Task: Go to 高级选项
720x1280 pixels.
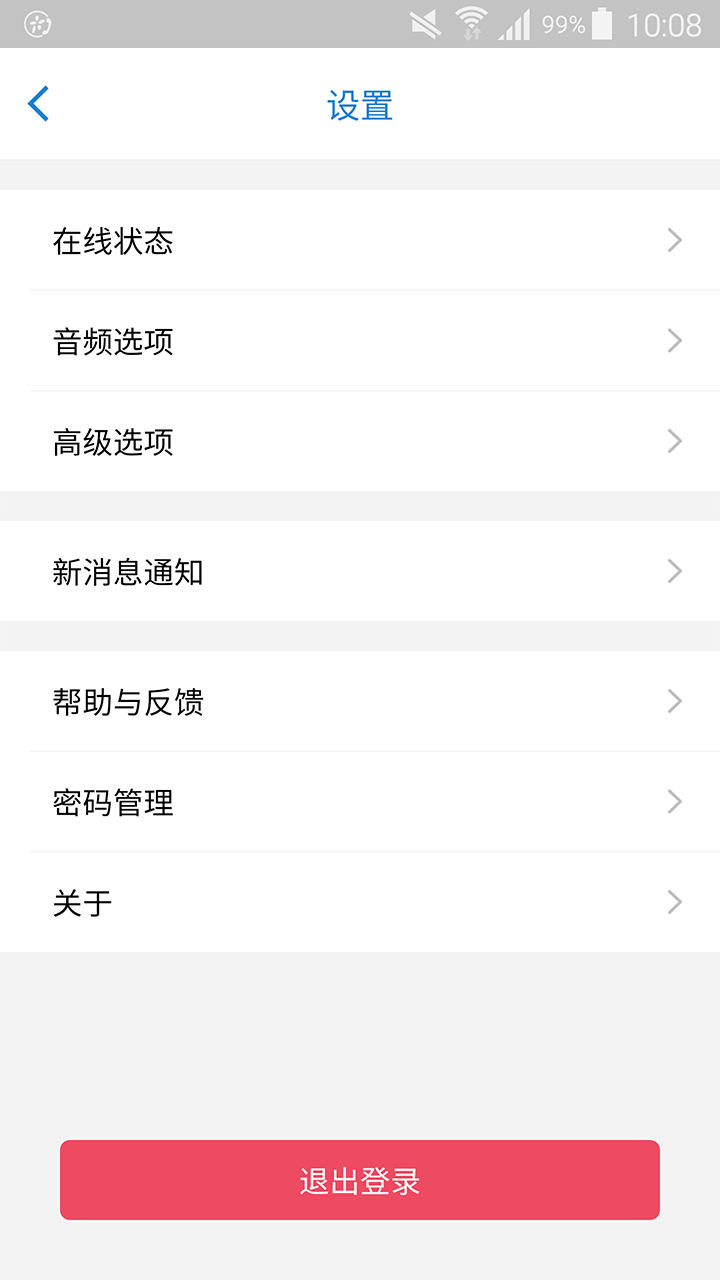Action: pos(360,441)
